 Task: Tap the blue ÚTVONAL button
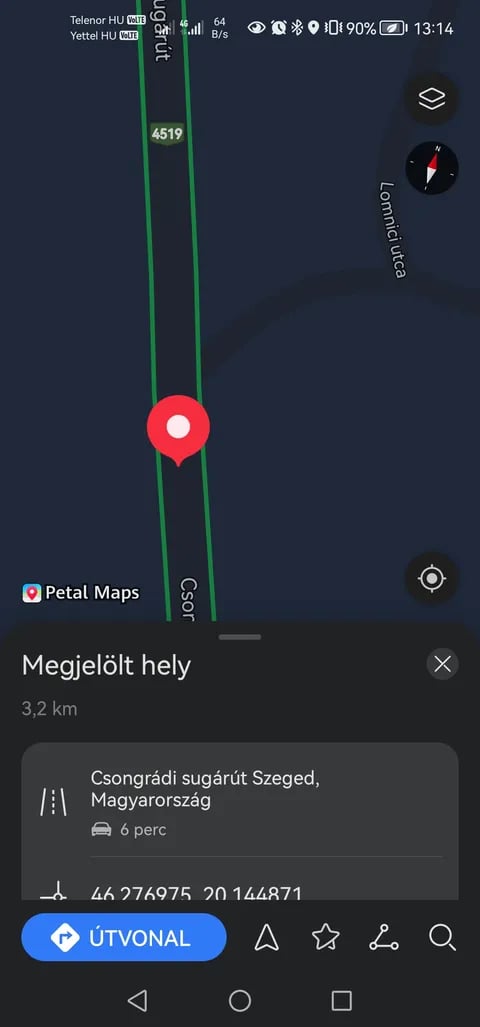coord(124,938)
